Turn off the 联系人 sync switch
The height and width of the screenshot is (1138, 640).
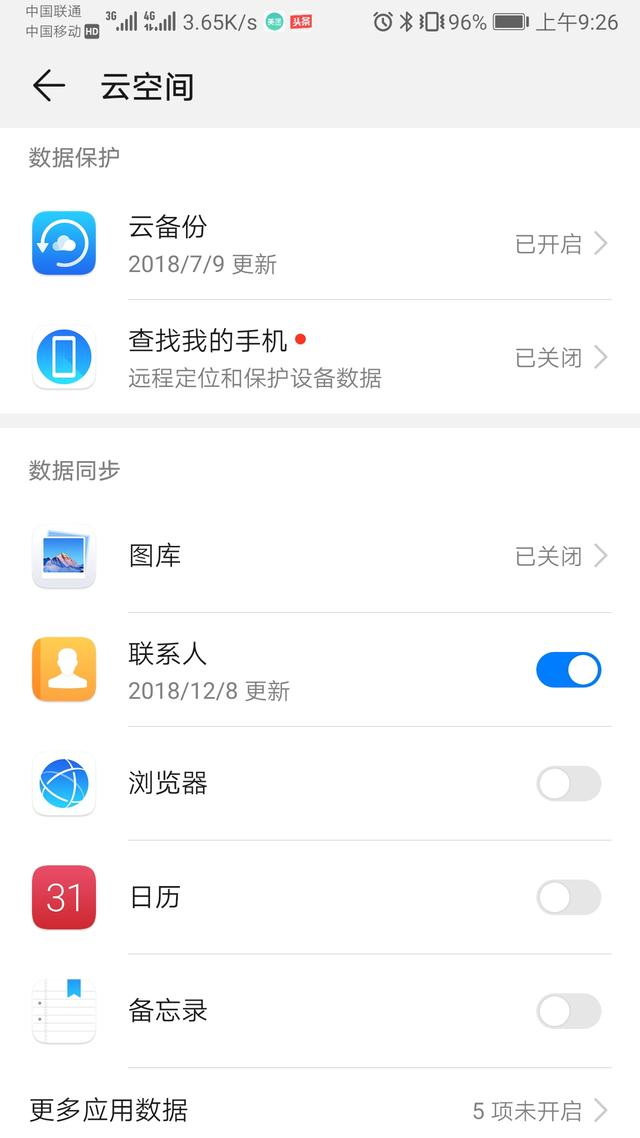[568, 670]
